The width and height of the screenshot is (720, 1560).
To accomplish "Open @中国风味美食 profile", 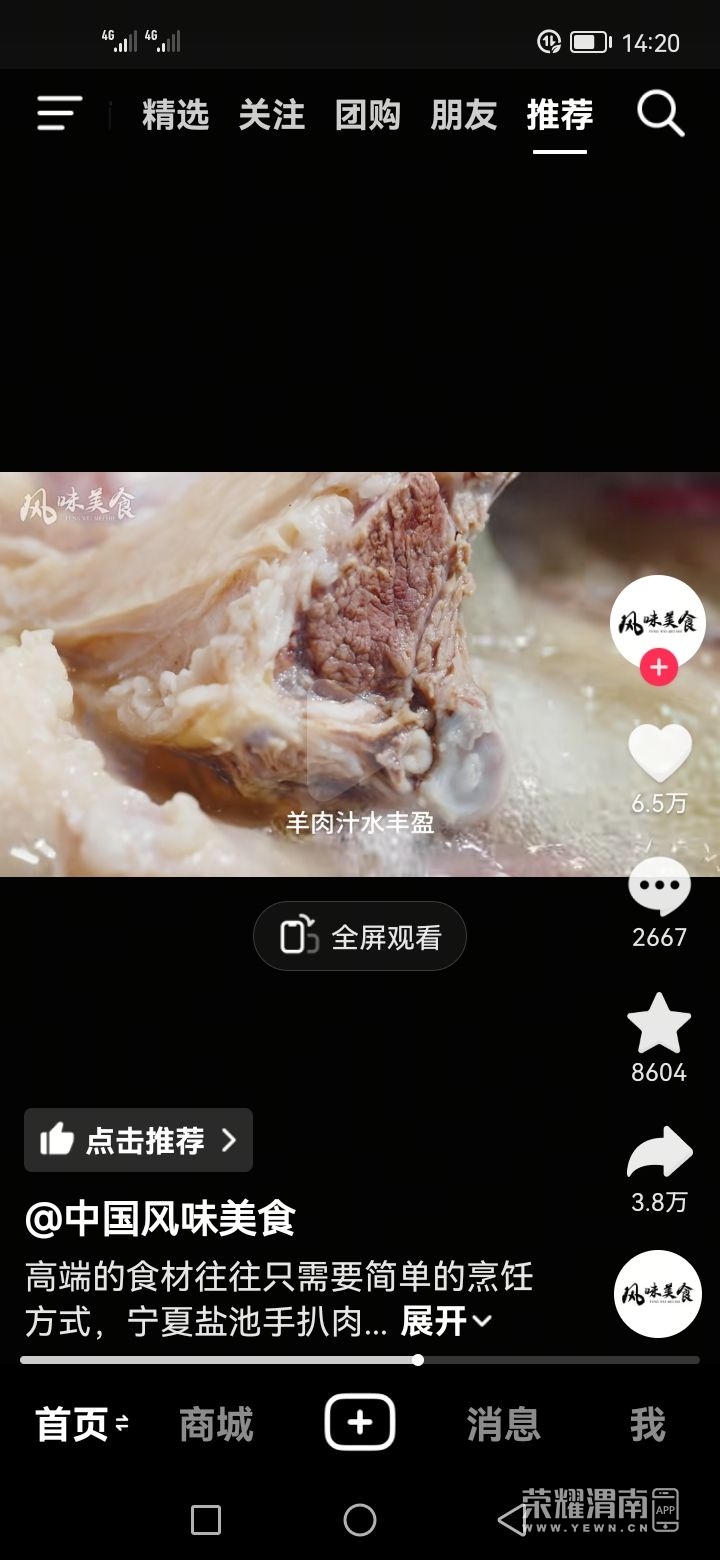I will (x=160, y=1219).
